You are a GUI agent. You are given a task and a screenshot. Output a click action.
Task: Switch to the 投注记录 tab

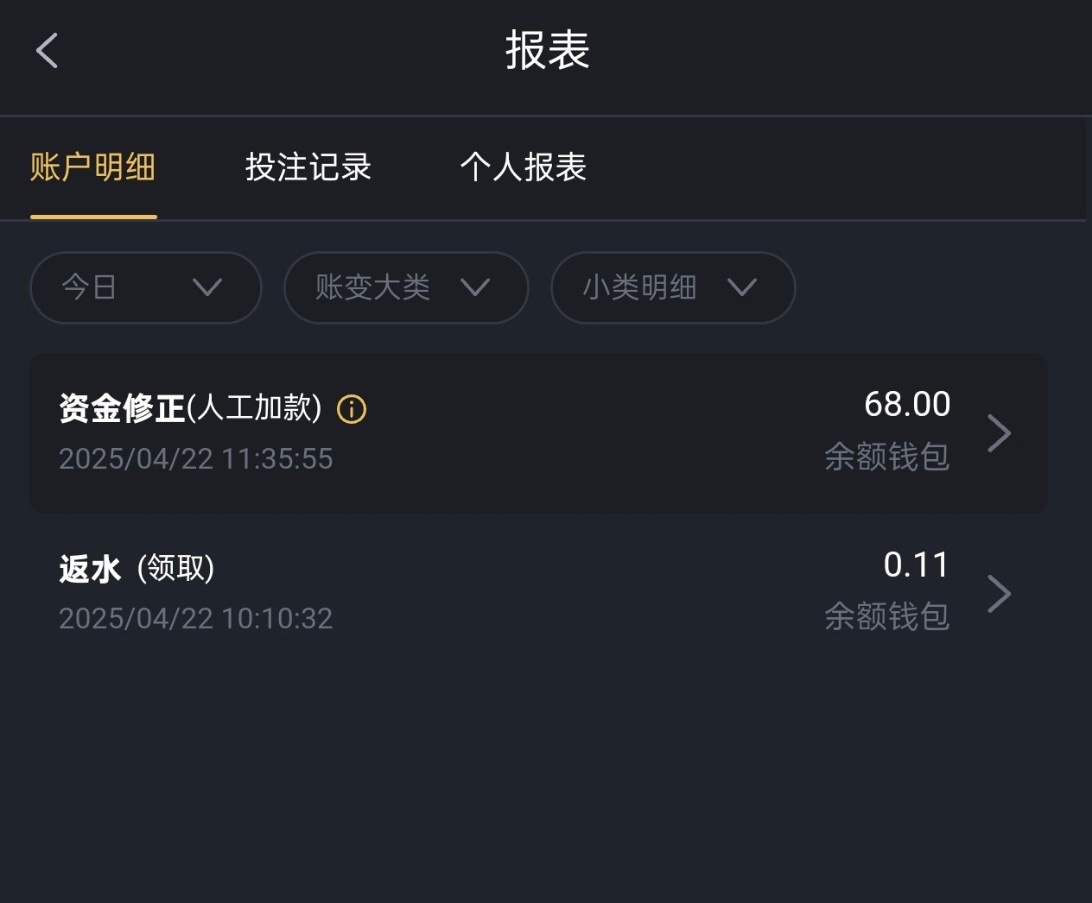coord(308,168)
